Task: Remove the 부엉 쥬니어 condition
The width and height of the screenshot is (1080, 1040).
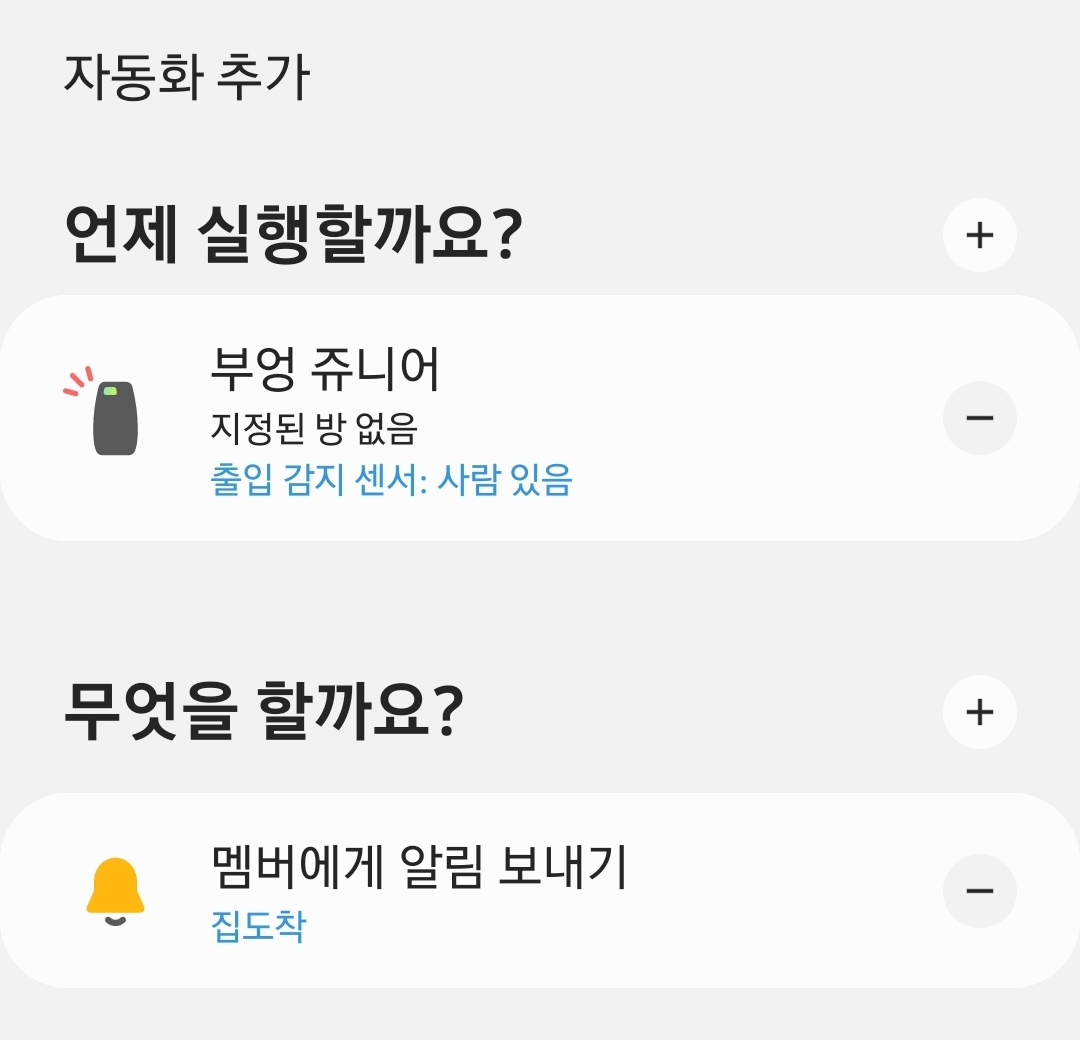Action: (x=979, y=418)
